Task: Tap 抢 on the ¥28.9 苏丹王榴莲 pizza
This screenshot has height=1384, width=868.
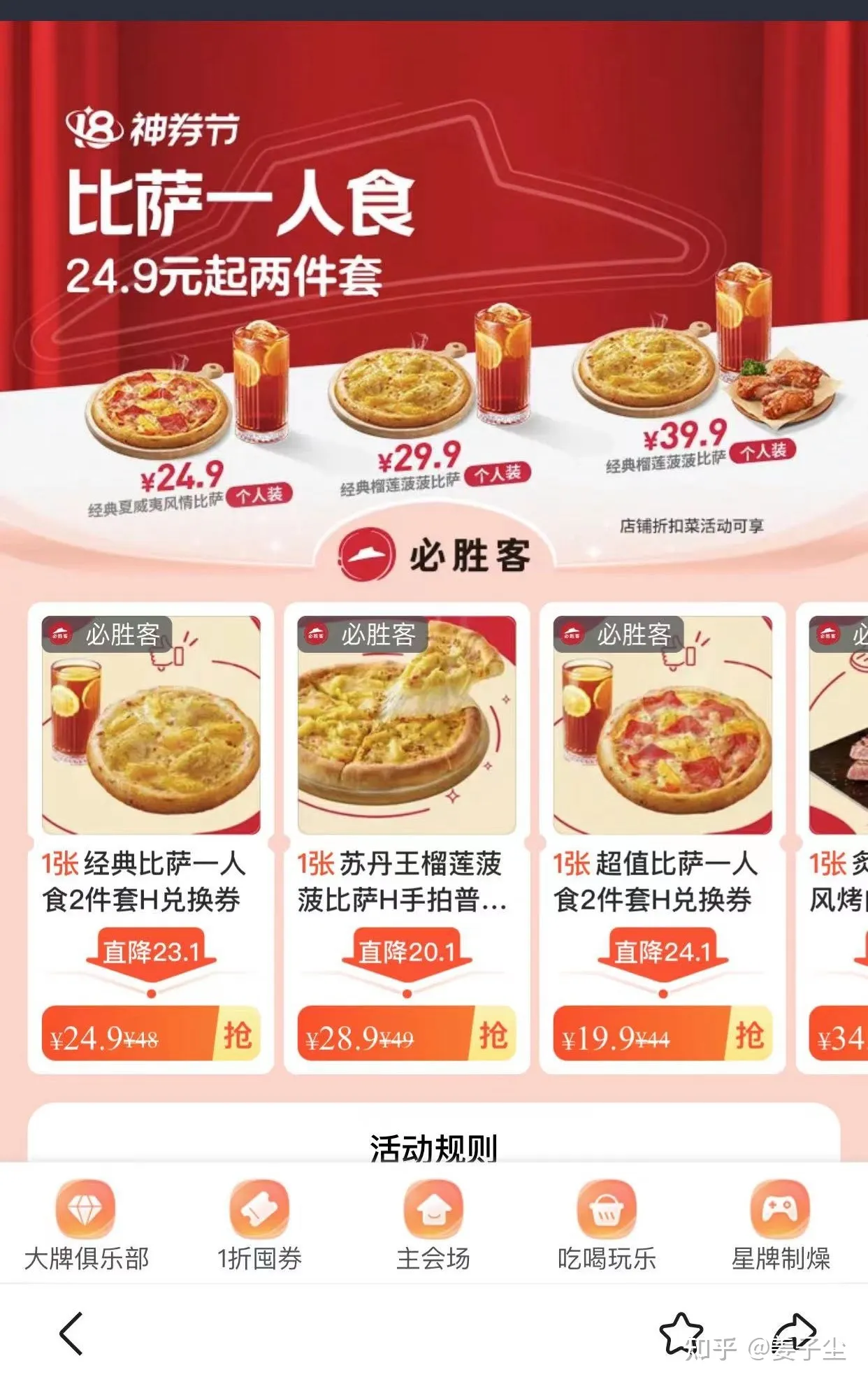Action: [x=493, y=1035]
